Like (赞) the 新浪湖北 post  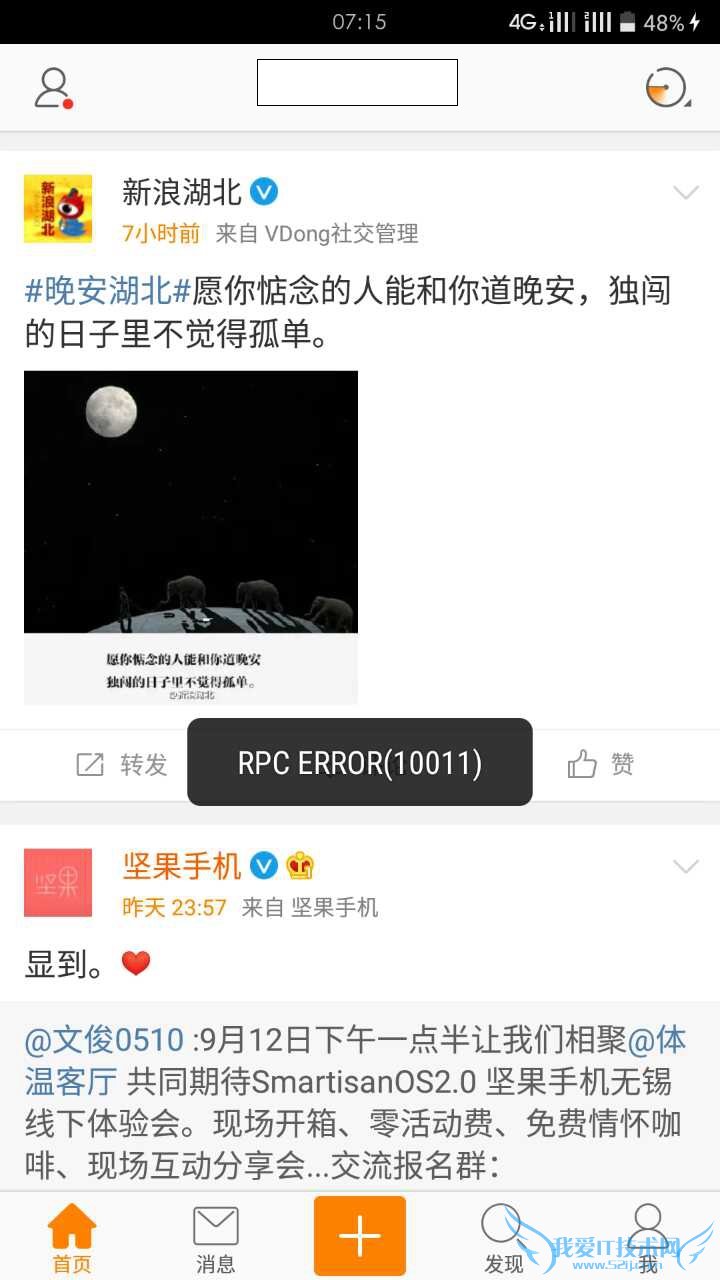coord(600,765)
